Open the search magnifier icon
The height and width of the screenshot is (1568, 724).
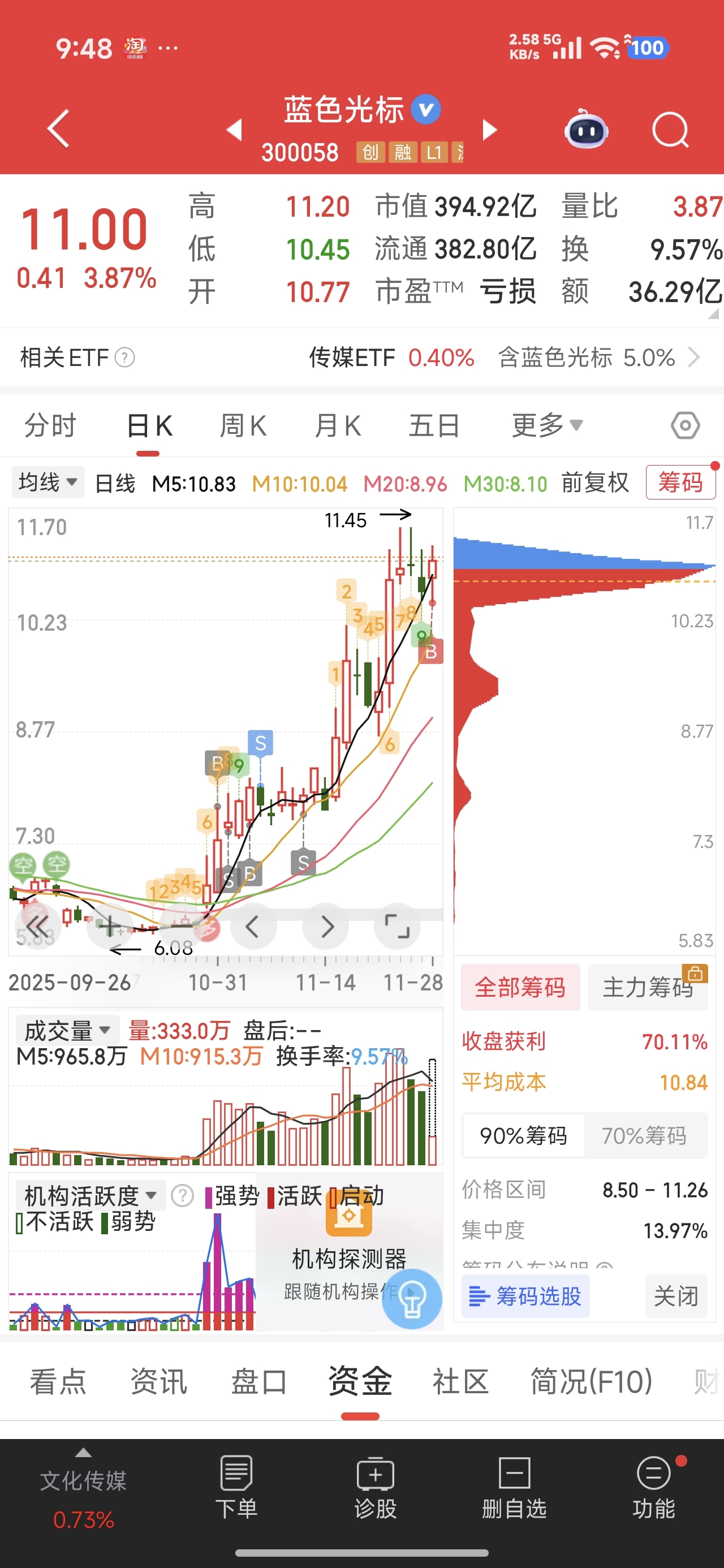click(x=670, y=130)
